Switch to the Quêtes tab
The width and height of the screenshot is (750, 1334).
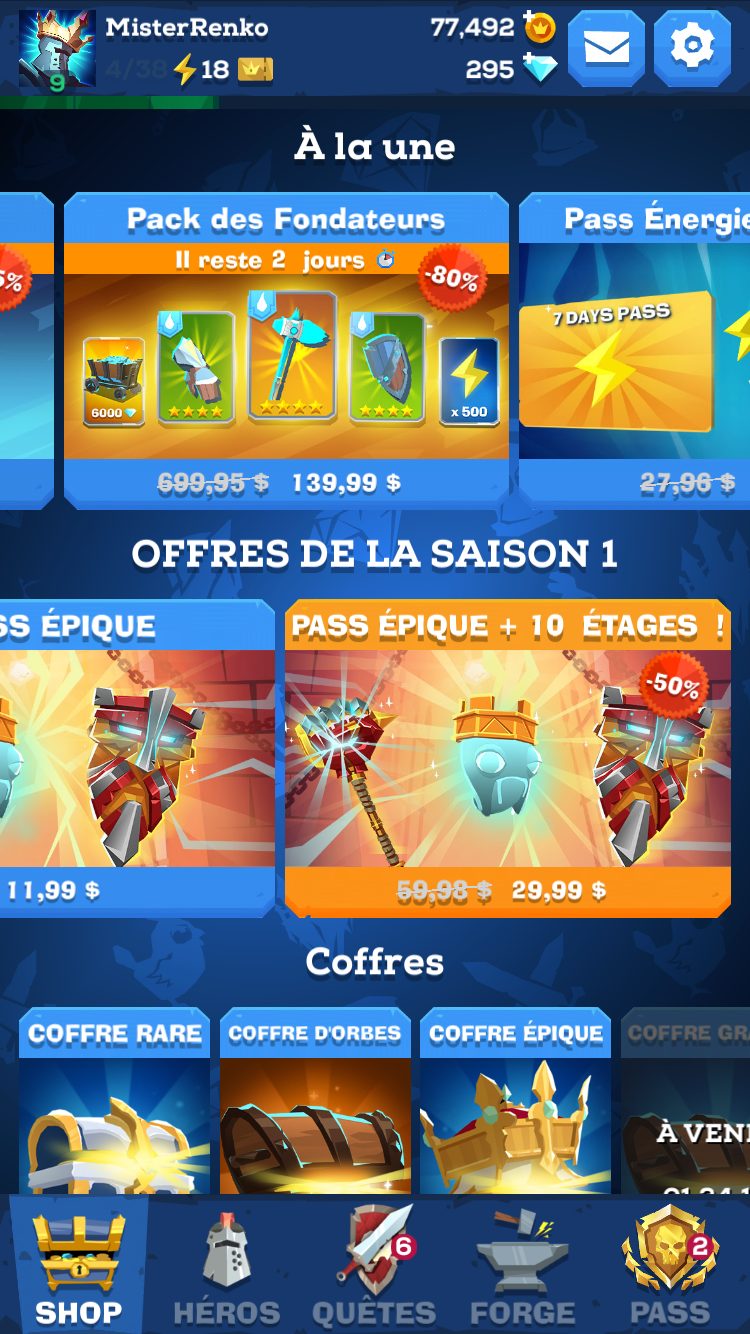pos(374,1268)
